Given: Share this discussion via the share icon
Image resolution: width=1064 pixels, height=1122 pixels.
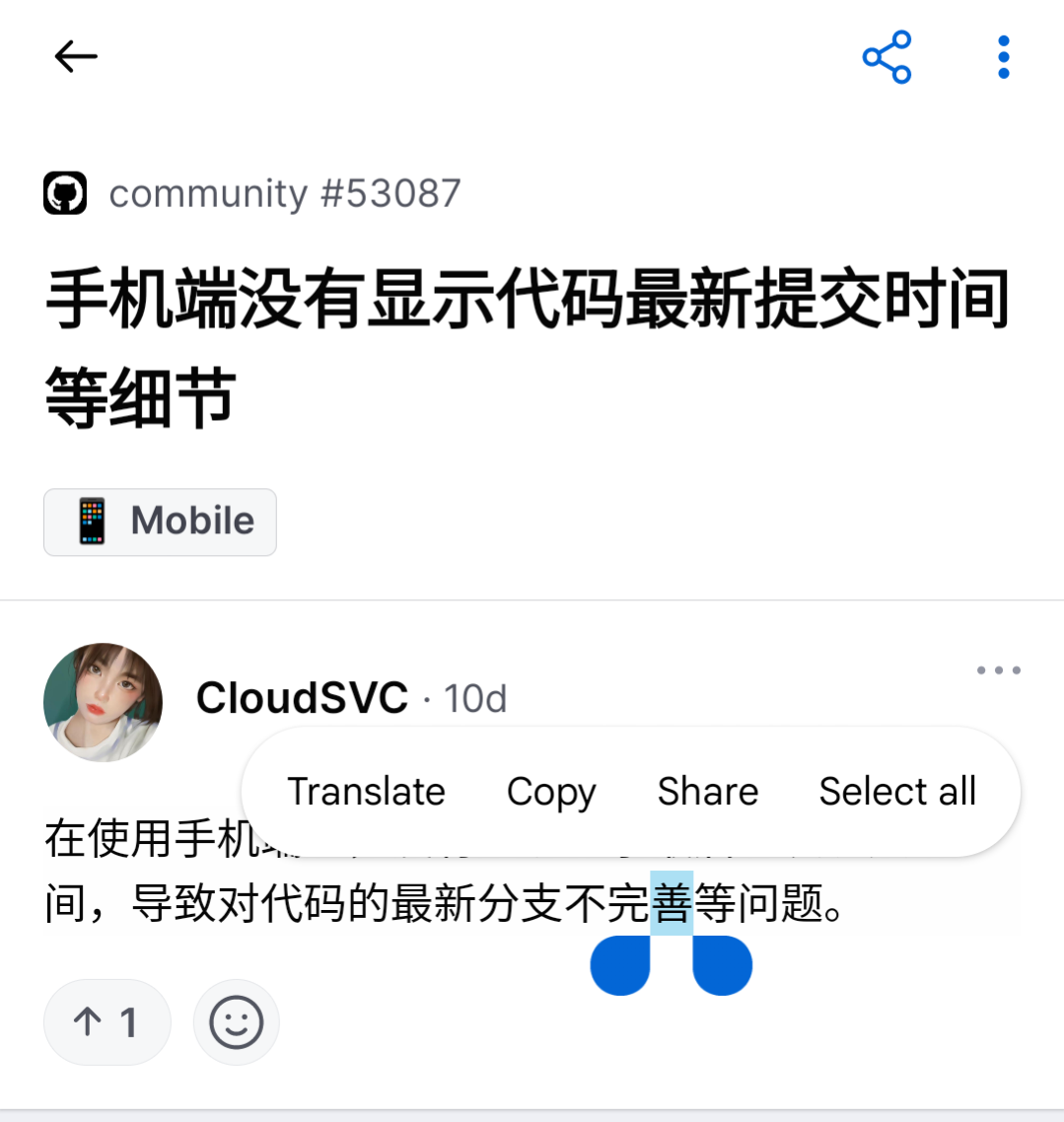Looking at the screenshot, I should pyautogui.click(x=887, y=57).
